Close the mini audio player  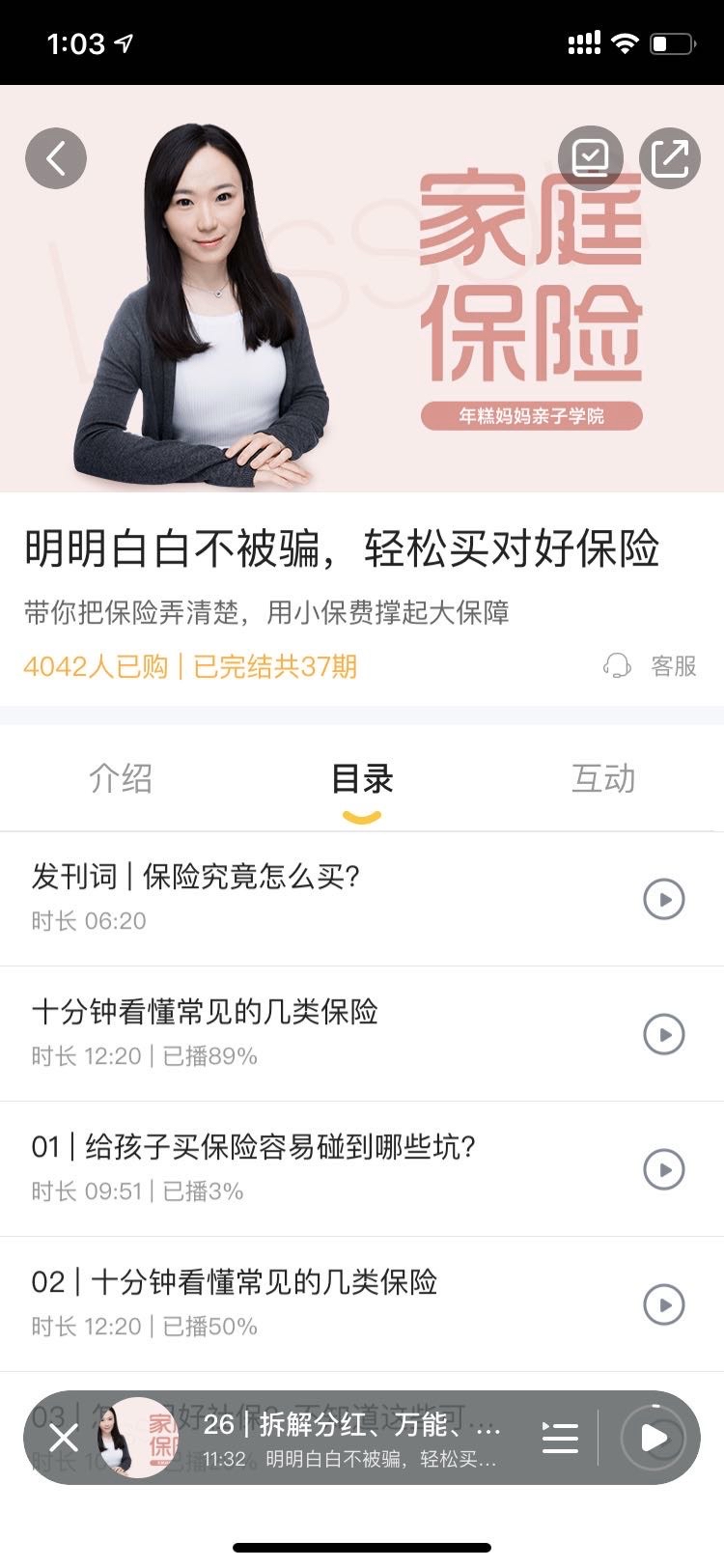tap(64, 1439)
